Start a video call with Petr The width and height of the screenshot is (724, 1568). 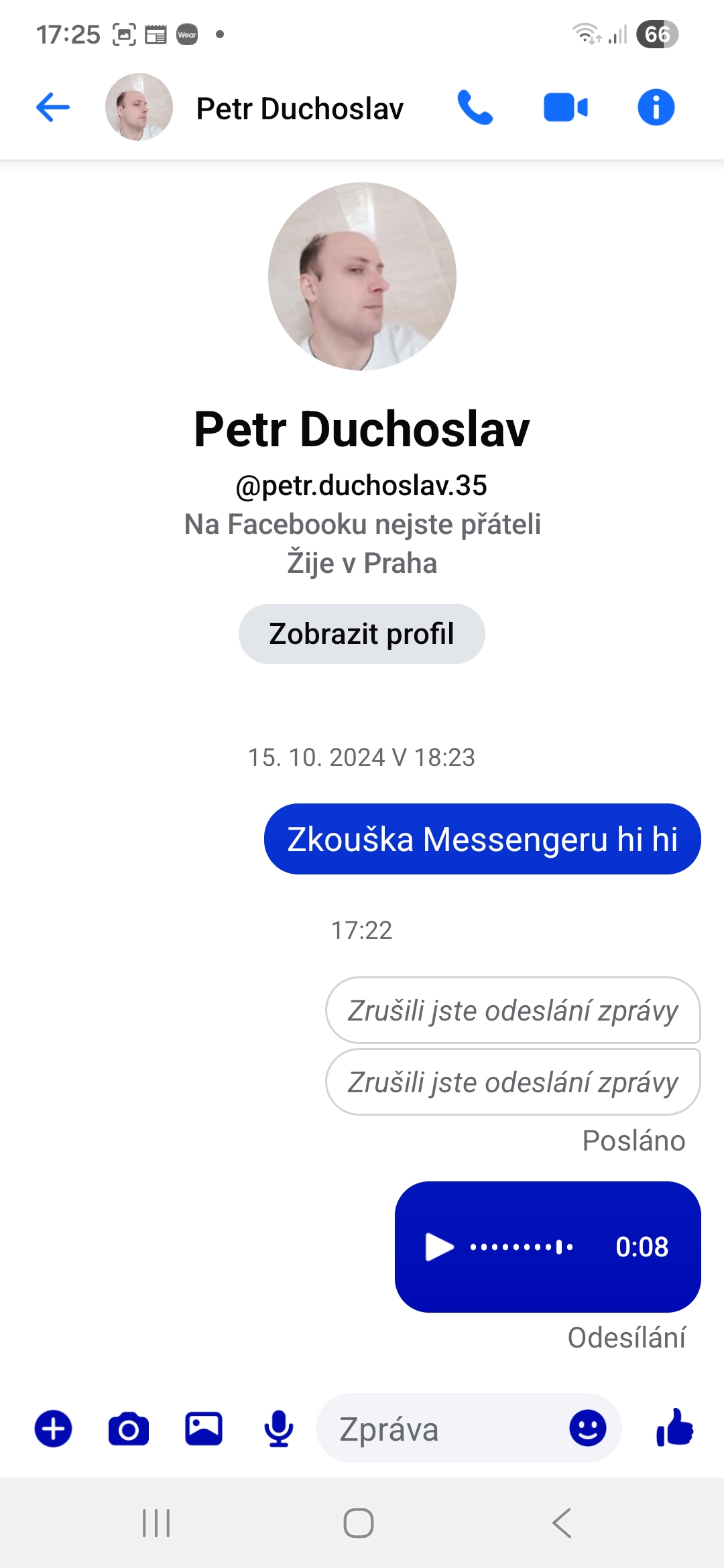tap(565, 107)
